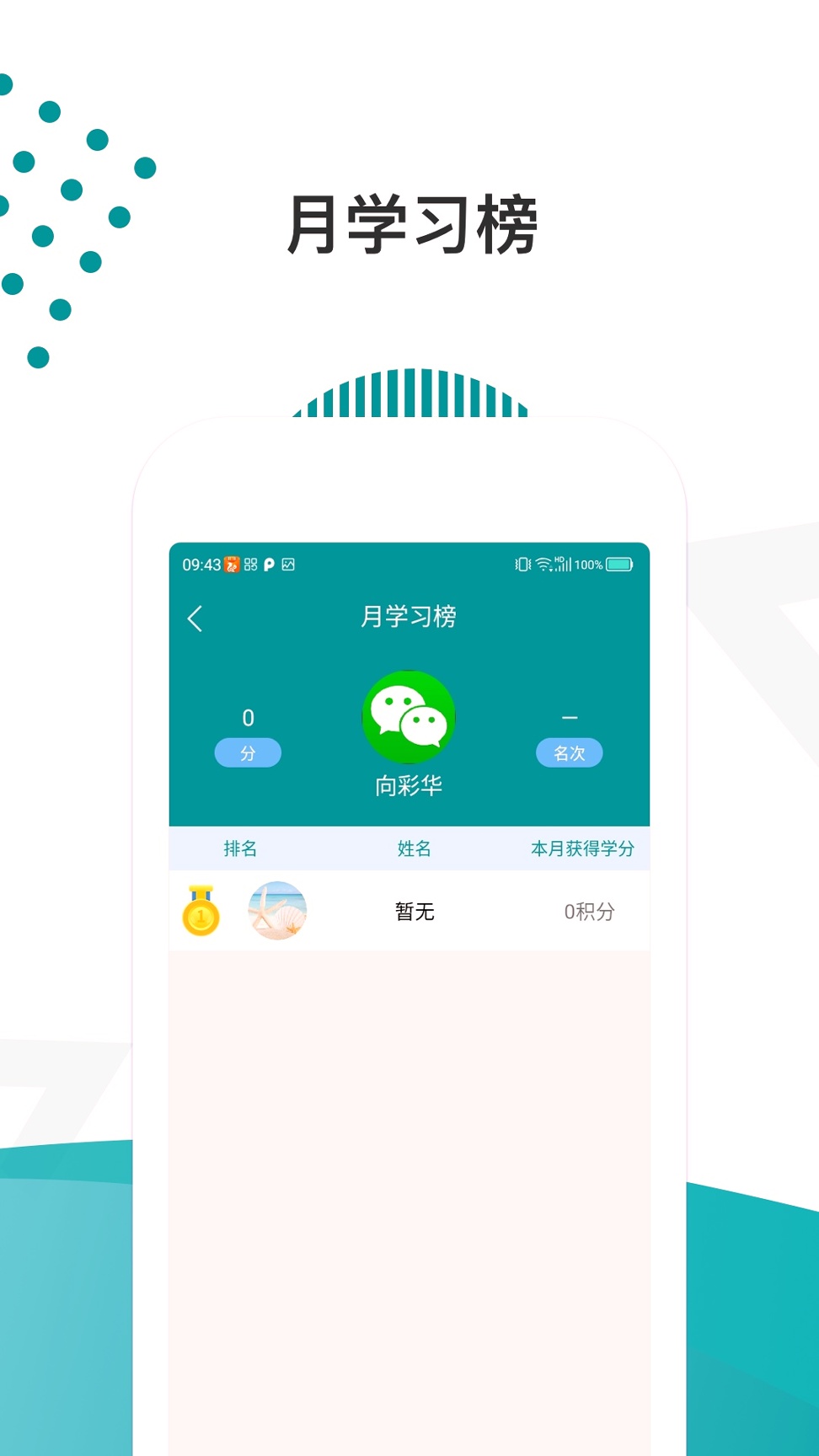Tap the screenshot image notification icon
The image size is (819, 1456).
(288, 564)
